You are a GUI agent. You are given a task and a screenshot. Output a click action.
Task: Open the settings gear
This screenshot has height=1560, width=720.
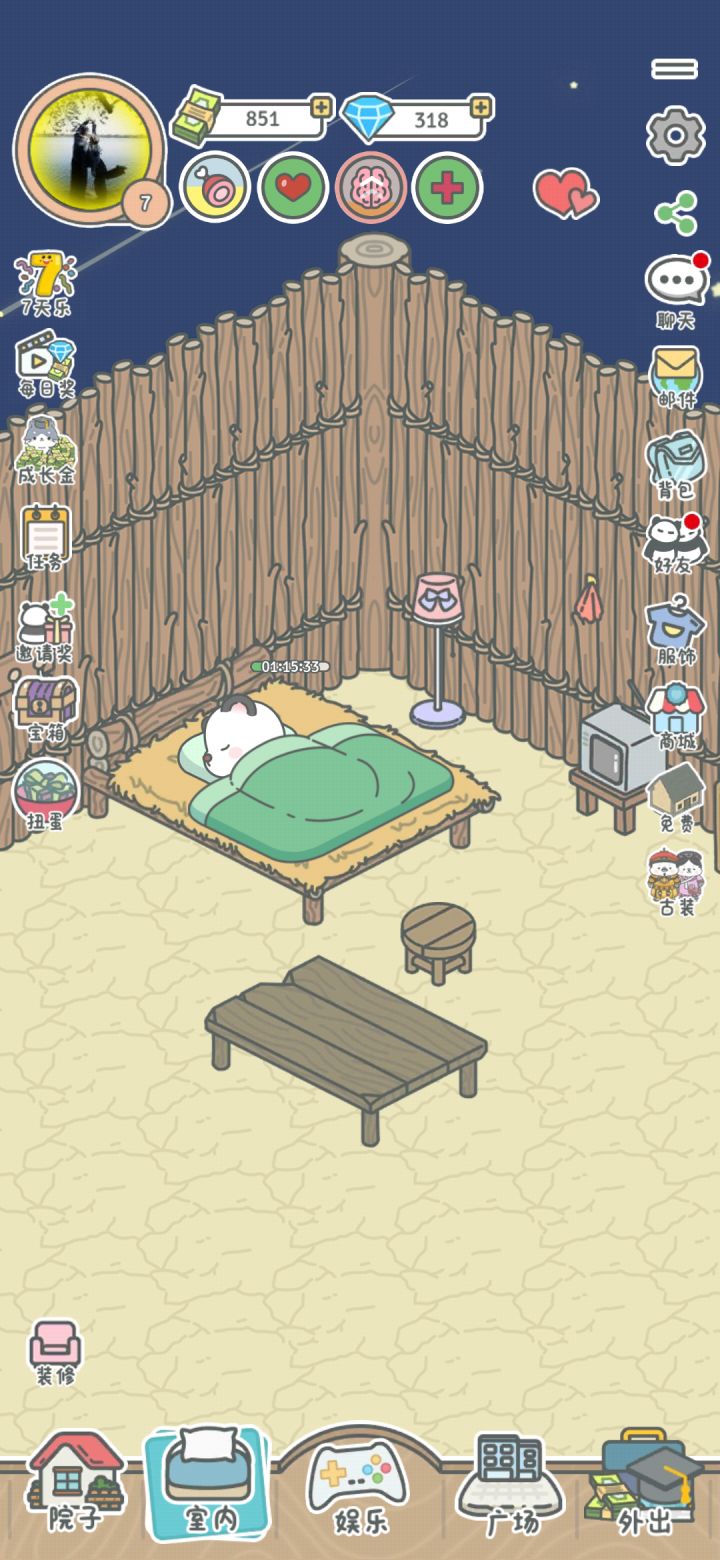pos(676,135)
